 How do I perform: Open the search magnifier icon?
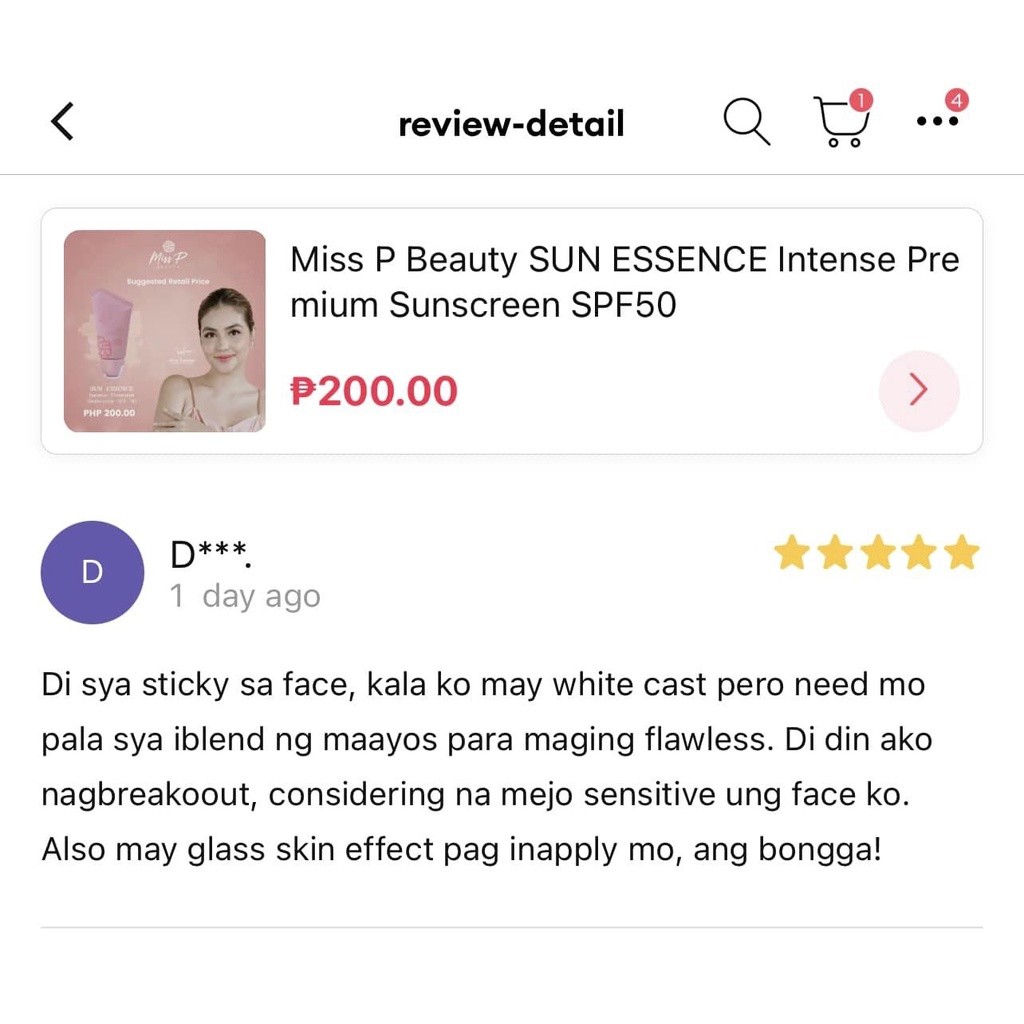point(746,121)
